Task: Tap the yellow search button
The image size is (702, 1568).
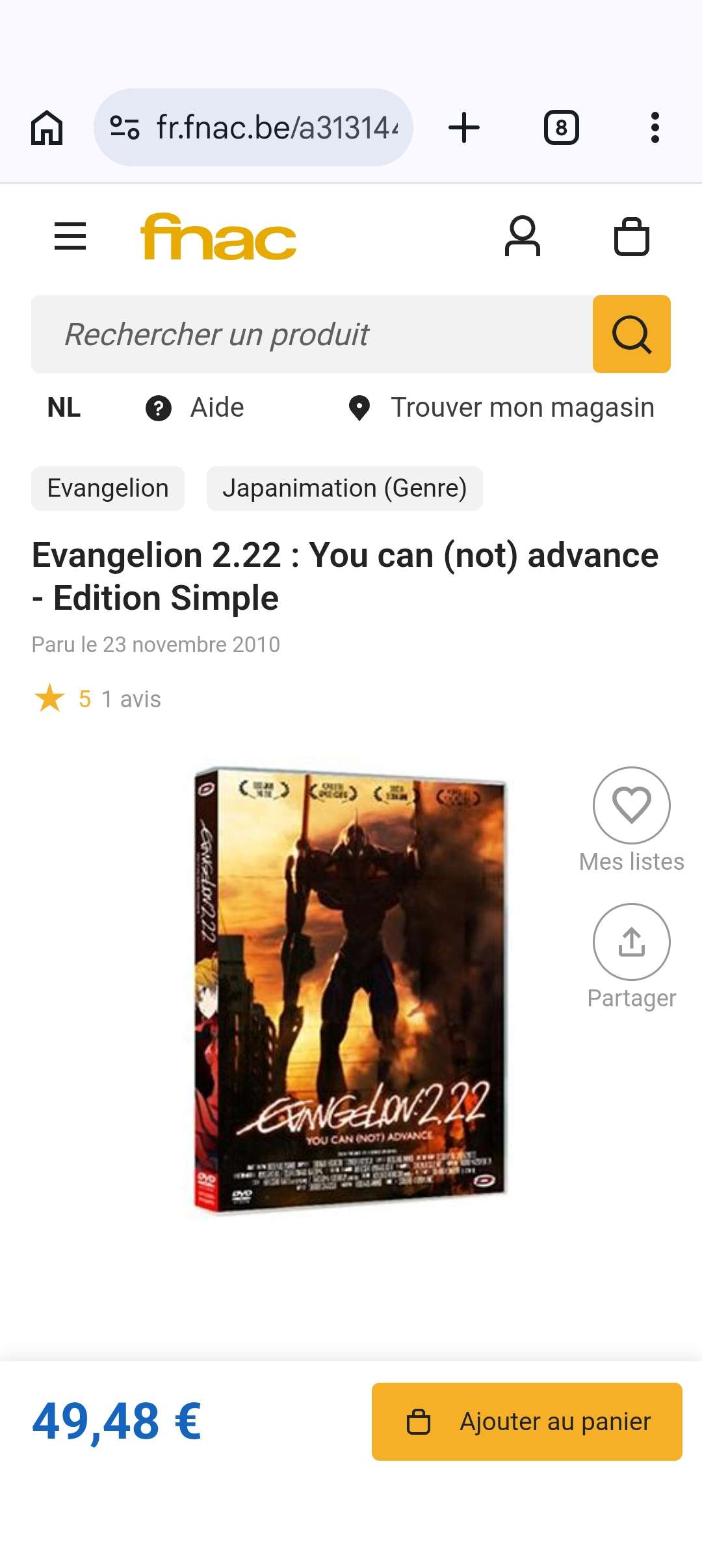Action: point(631,334)
